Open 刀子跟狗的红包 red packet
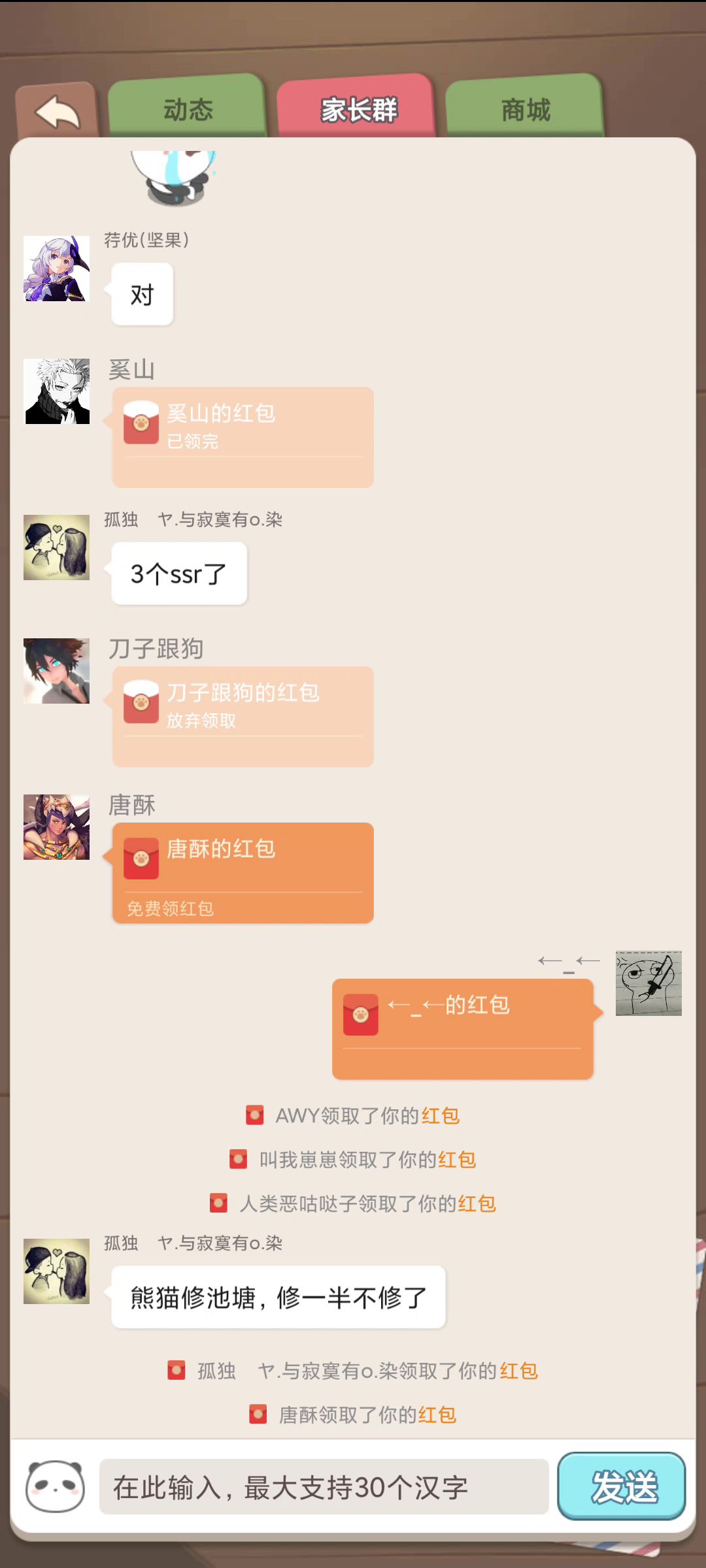Screen dimensions: 706x1568 point(243,716)
